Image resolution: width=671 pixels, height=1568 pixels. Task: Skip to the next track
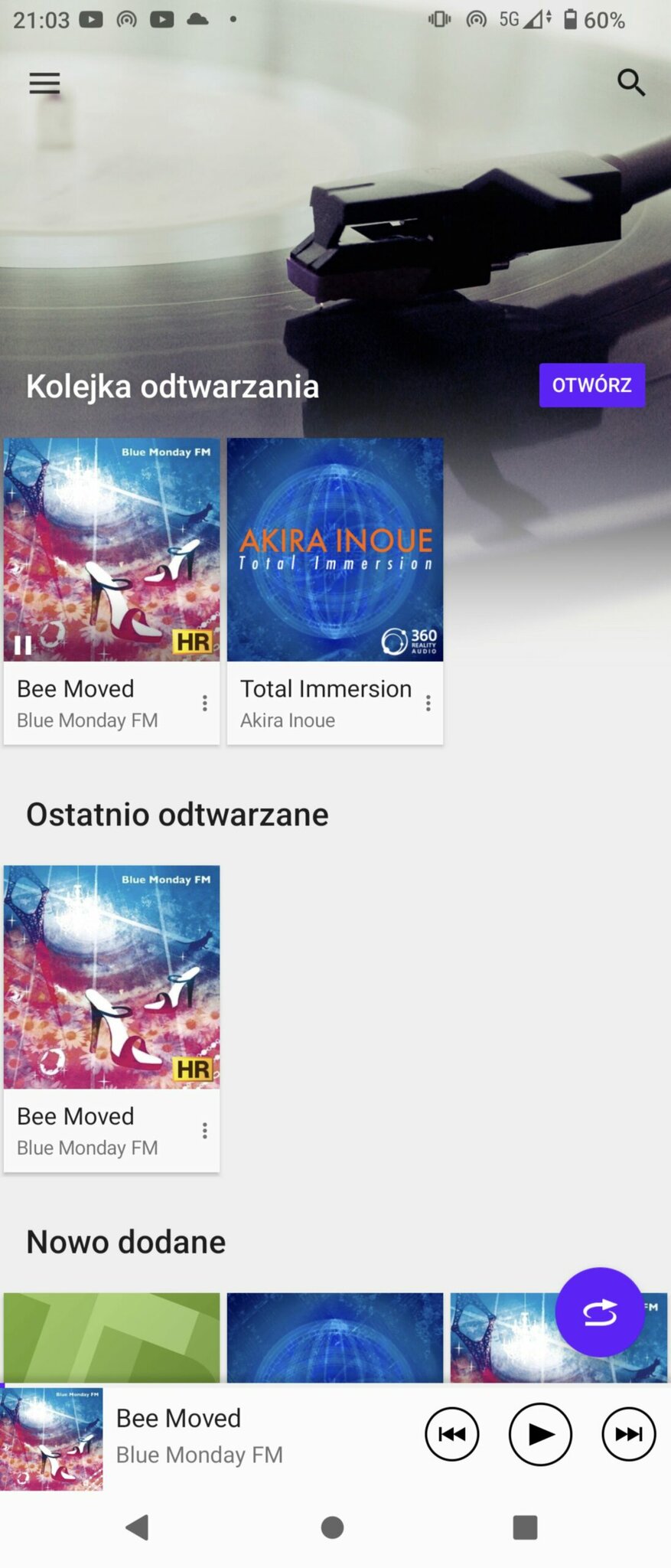pyautogui.click(x=628, y=1434)
